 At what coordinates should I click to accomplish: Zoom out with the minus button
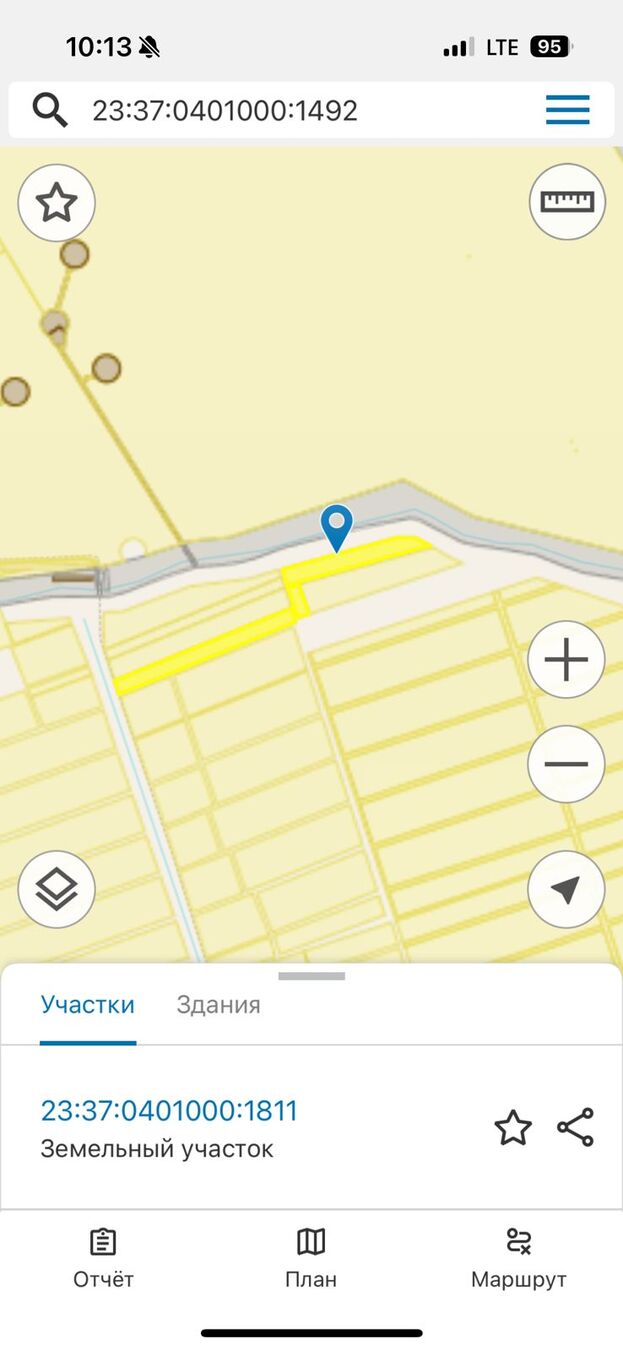[x=566, y=764]
